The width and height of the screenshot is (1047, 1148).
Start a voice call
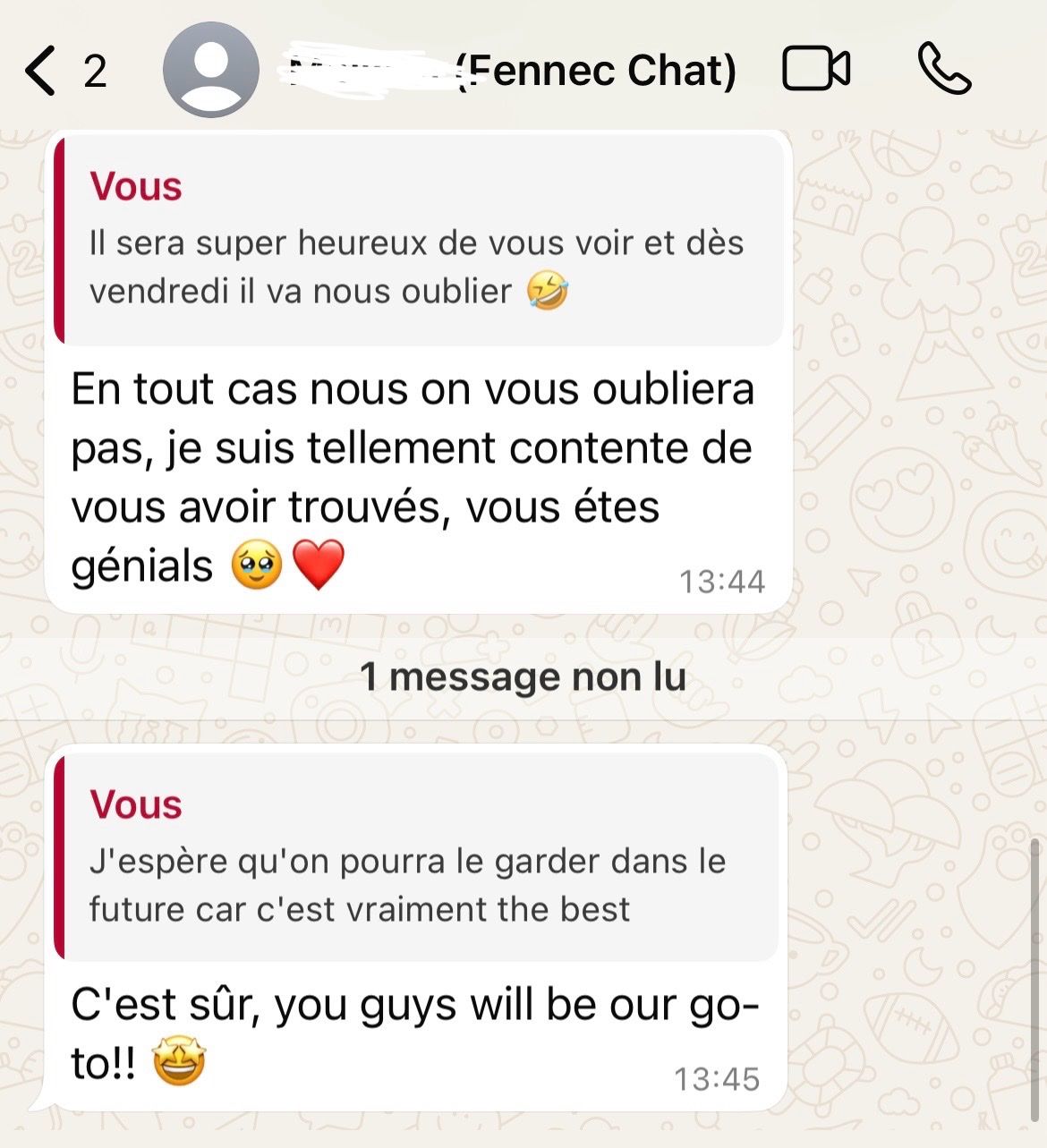click(944, 70)
